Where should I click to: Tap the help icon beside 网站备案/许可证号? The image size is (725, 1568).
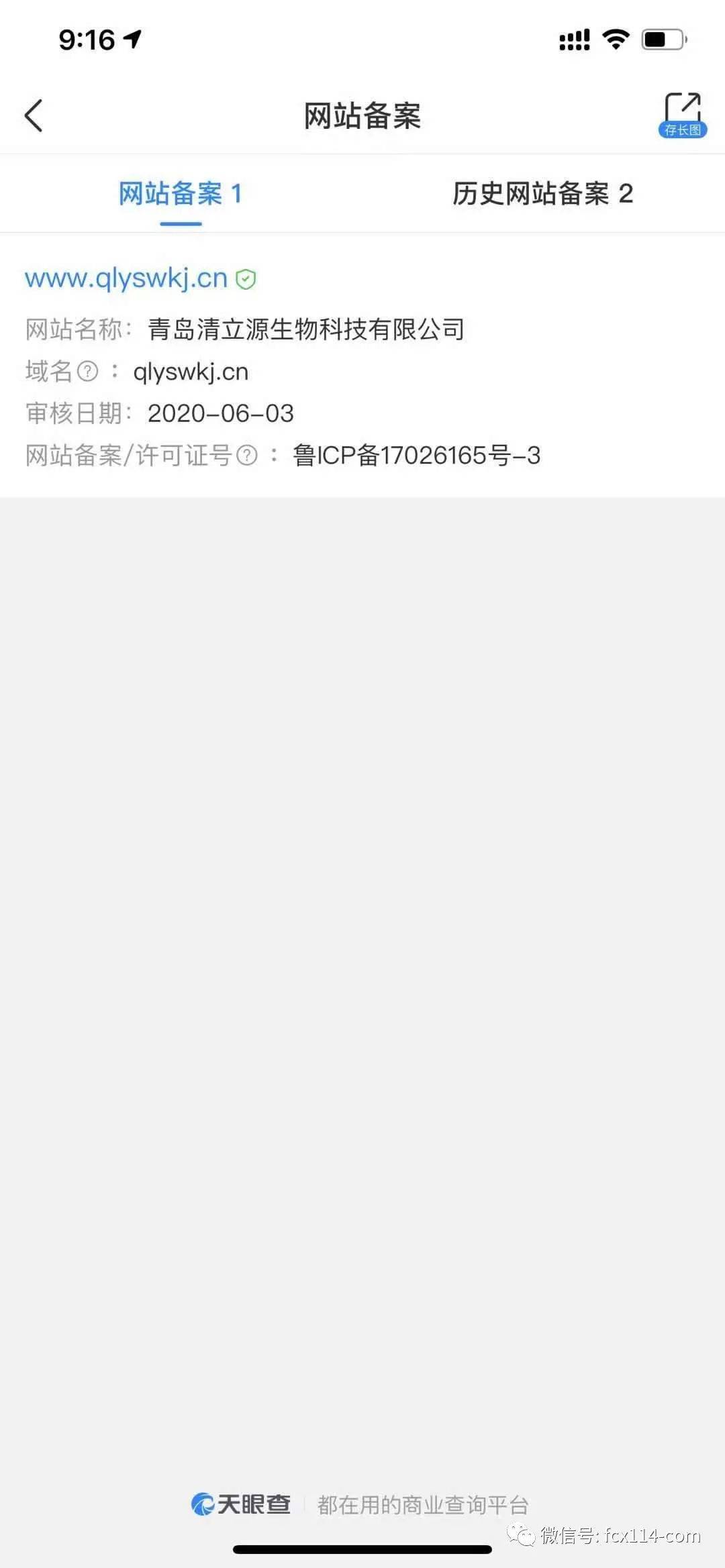pos(247,456)
